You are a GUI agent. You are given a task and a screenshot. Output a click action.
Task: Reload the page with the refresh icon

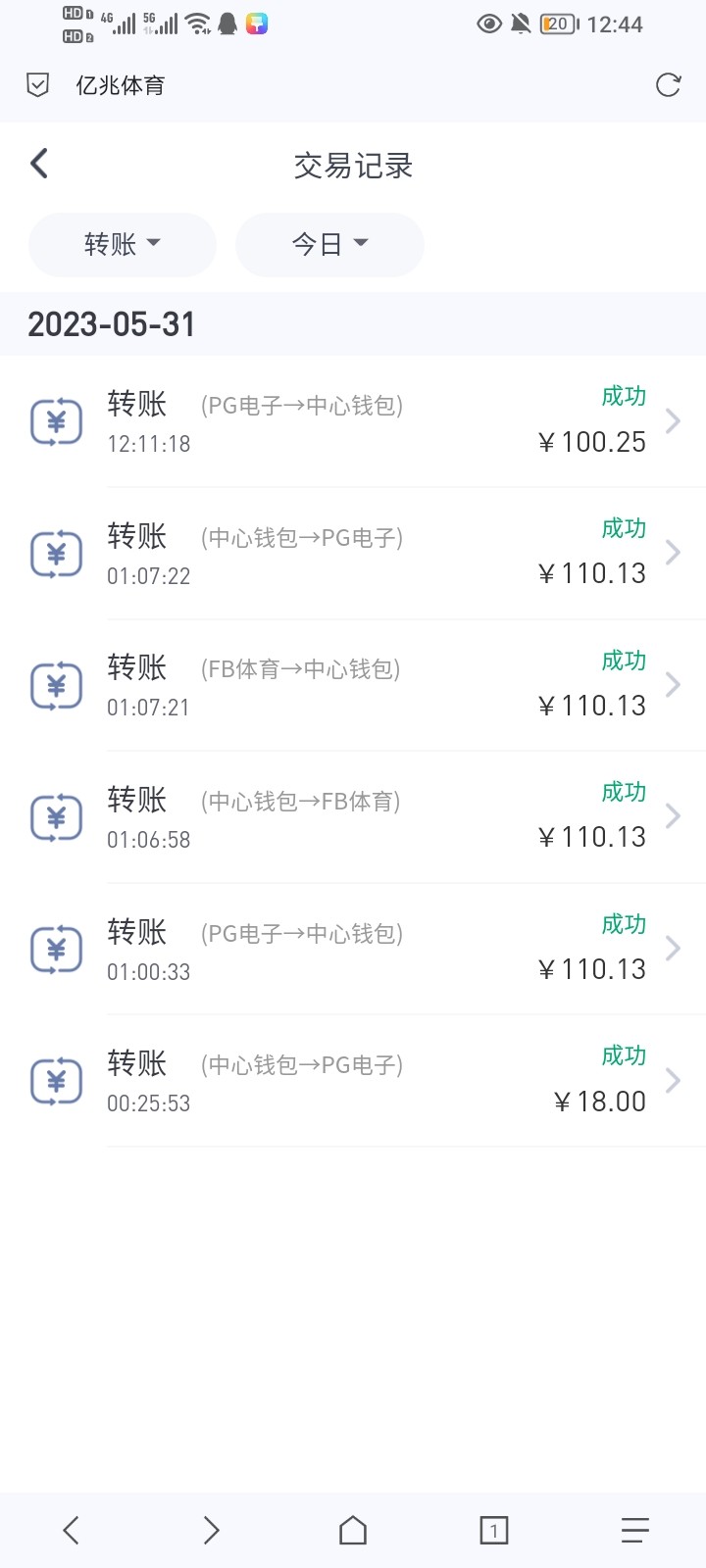pos(668,85)
